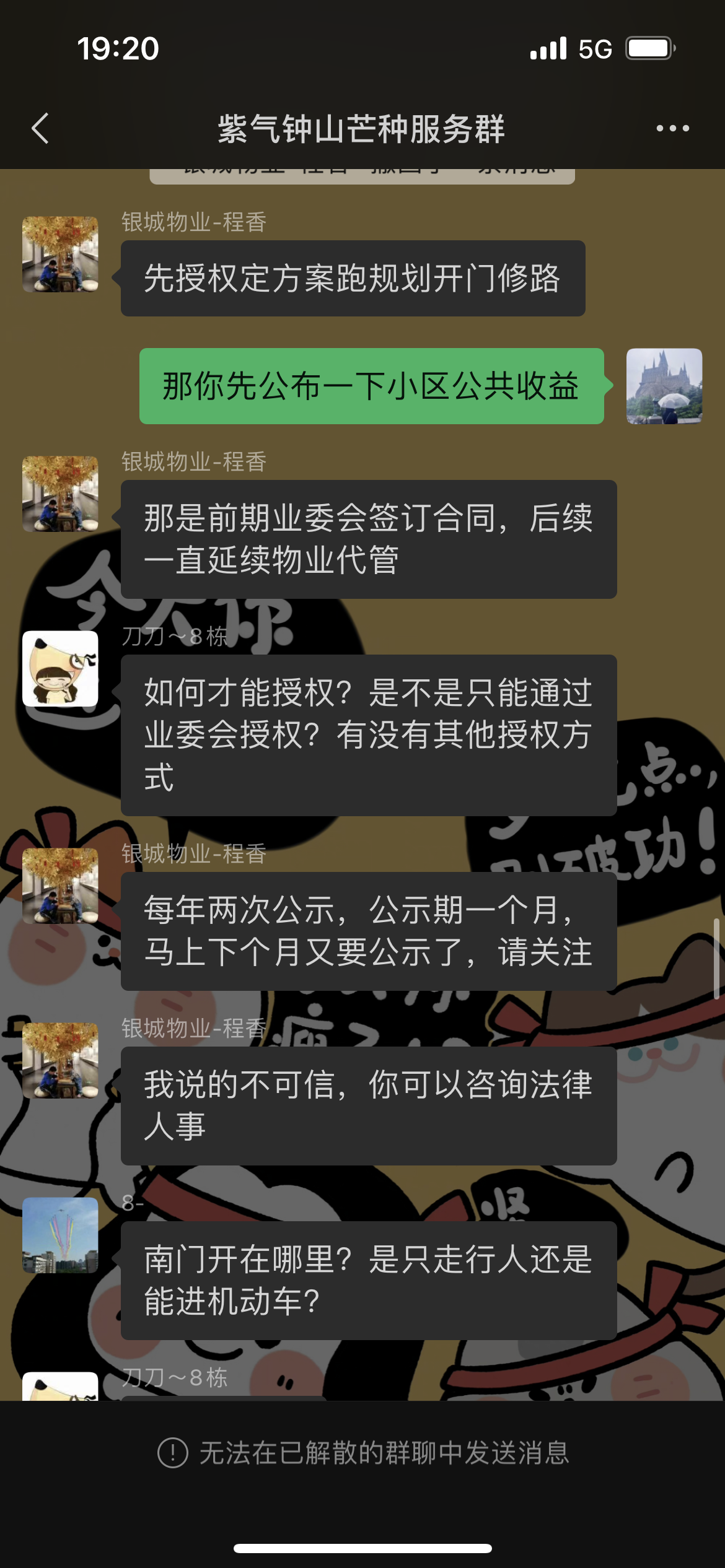Open 银城物业-程香's avatar beside 每年两次公示 message
Screen dimensions: 725x1568
pyautogui.click(x=60, y=886)
